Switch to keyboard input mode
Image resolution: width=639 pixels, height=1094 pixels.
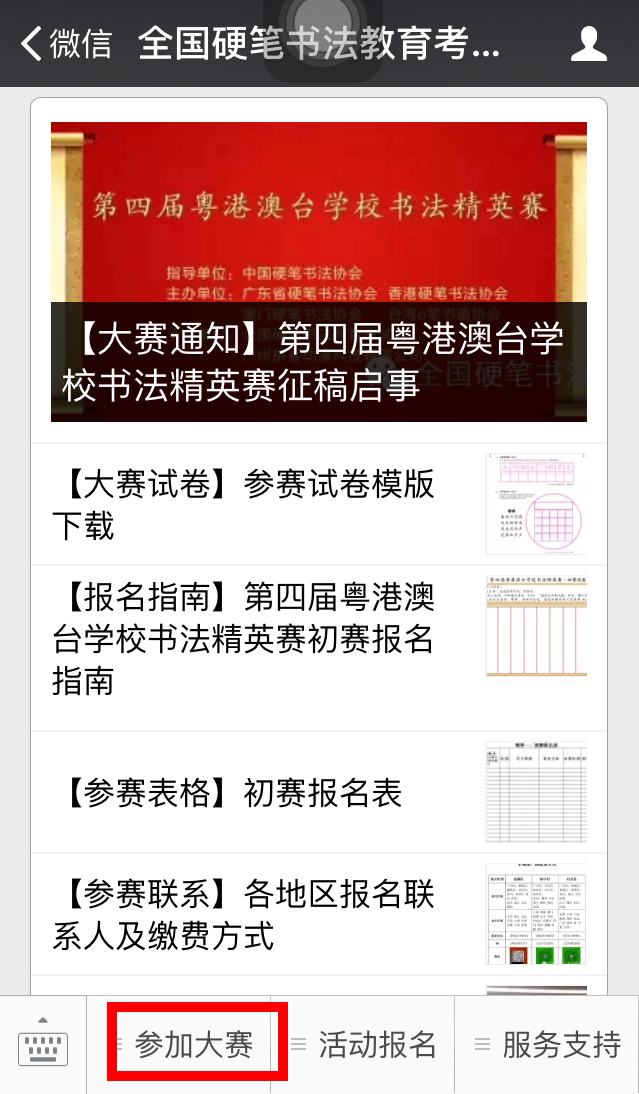click(x=43, y=1044)
